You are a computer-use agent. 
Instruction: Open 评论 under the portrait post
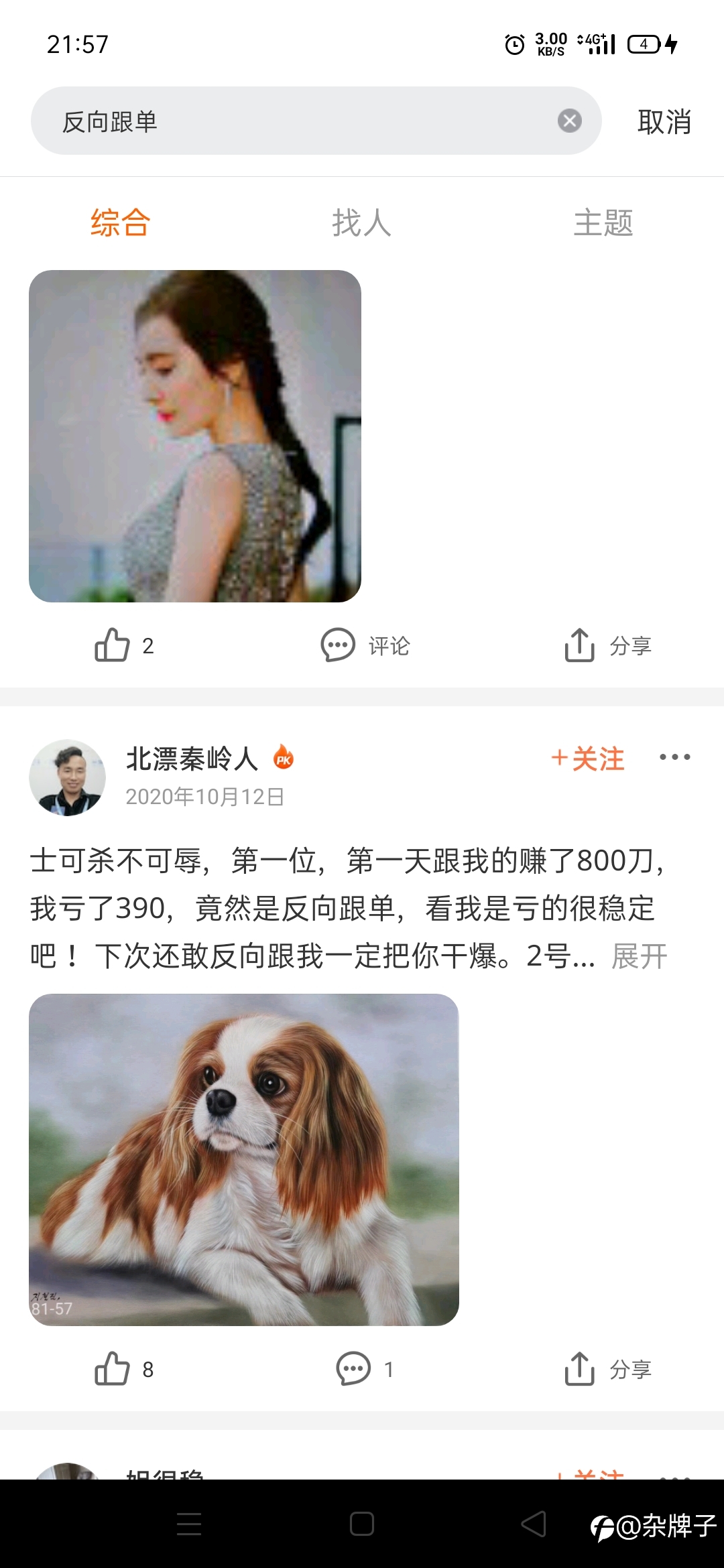(365, 645)
